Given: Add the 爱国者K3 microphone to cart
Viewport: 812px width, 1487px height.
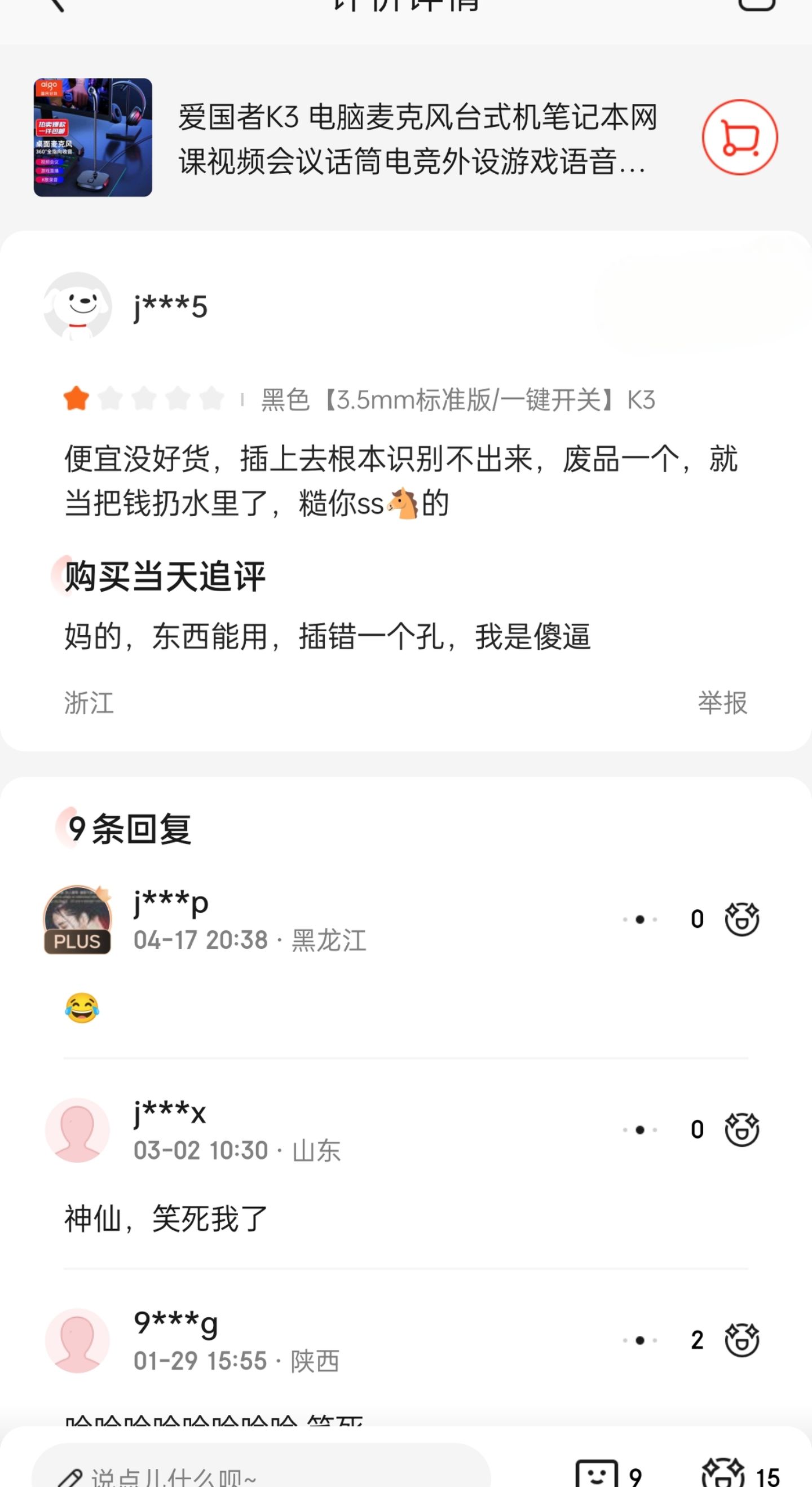Looking at the screenshot, I should tap(739, 138).
